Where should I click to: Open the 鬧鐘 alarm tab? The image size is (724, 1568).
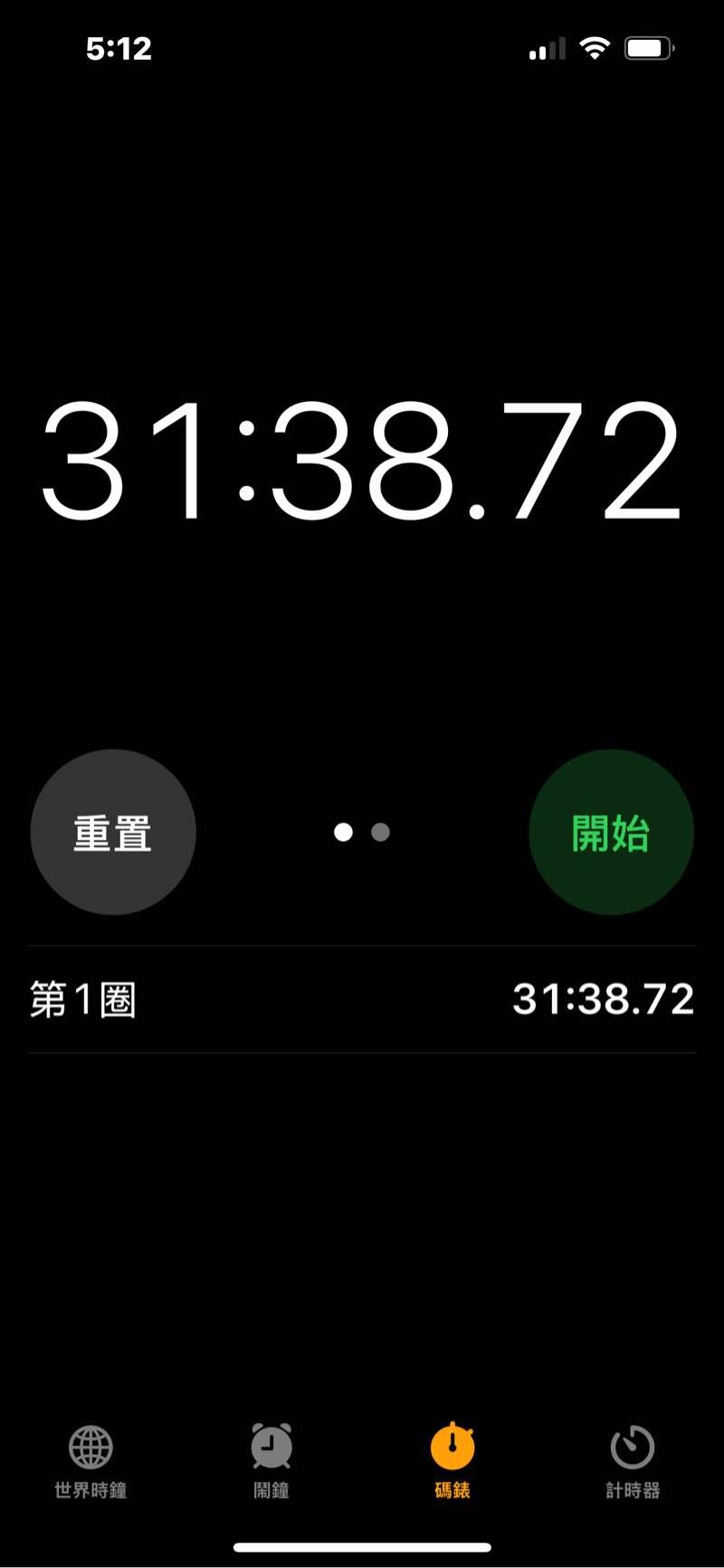(x=271, y=1461)
